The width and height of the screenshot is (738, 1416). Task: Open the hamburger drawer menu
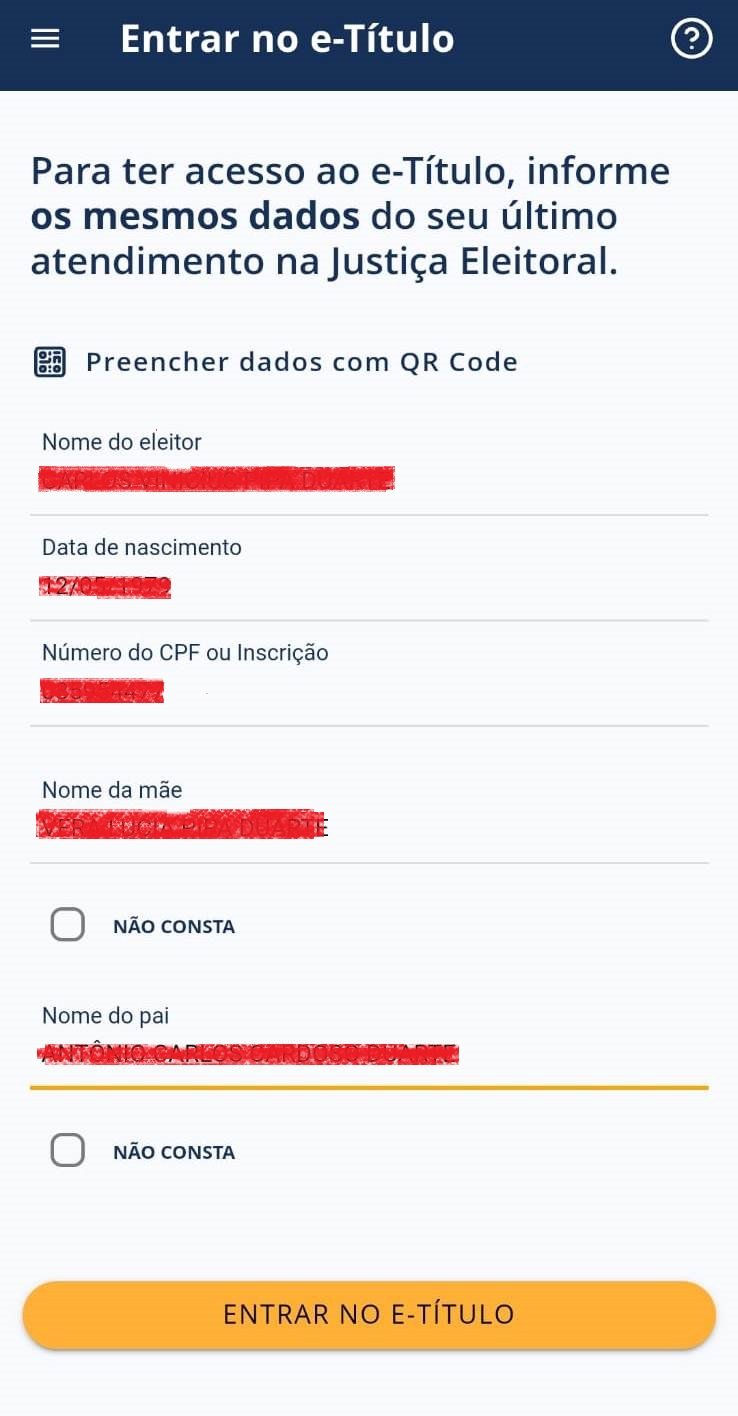tap(46, 39)
